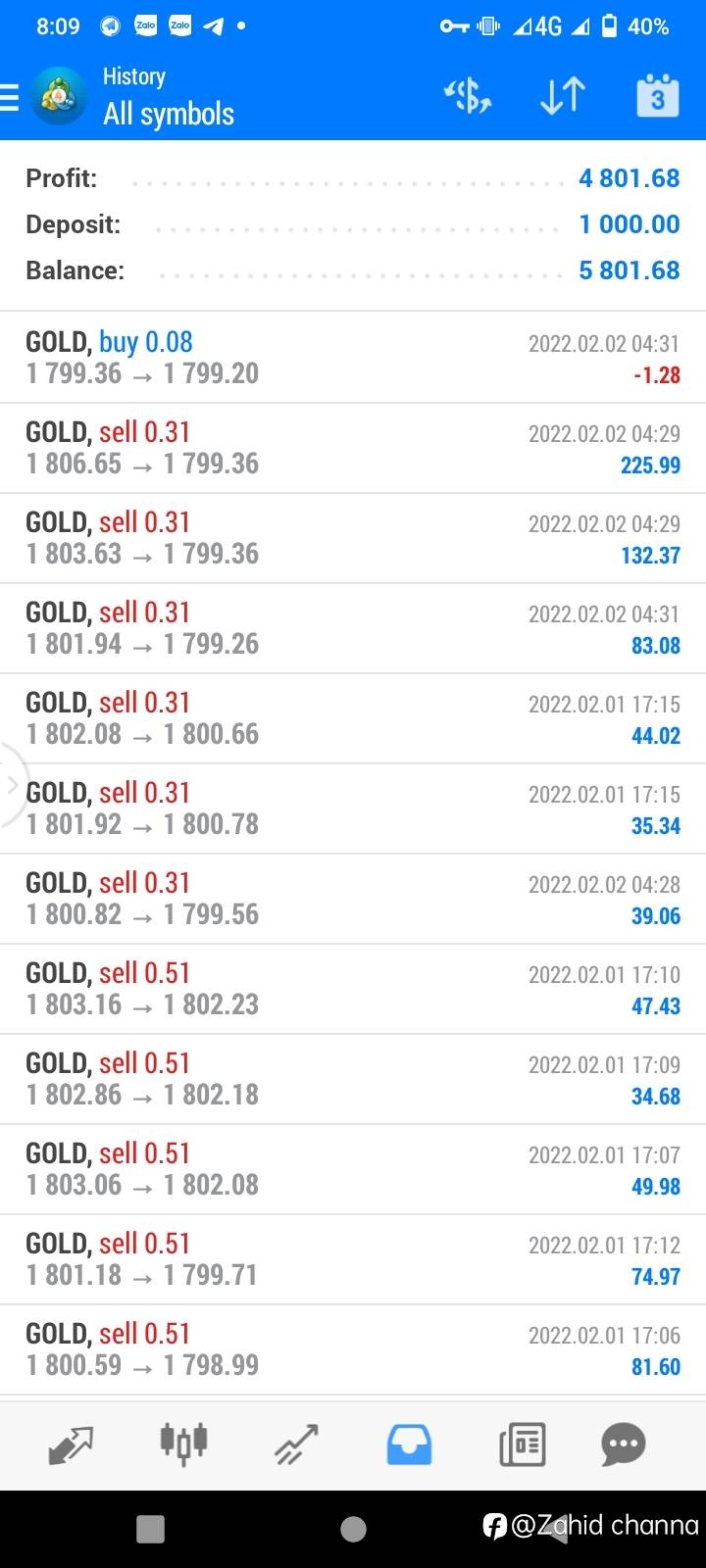Image resolution: width=706 pixels, height=1568 pixels.
Task: Switch to the Trade tab
Action: (x=296, y=1445)
